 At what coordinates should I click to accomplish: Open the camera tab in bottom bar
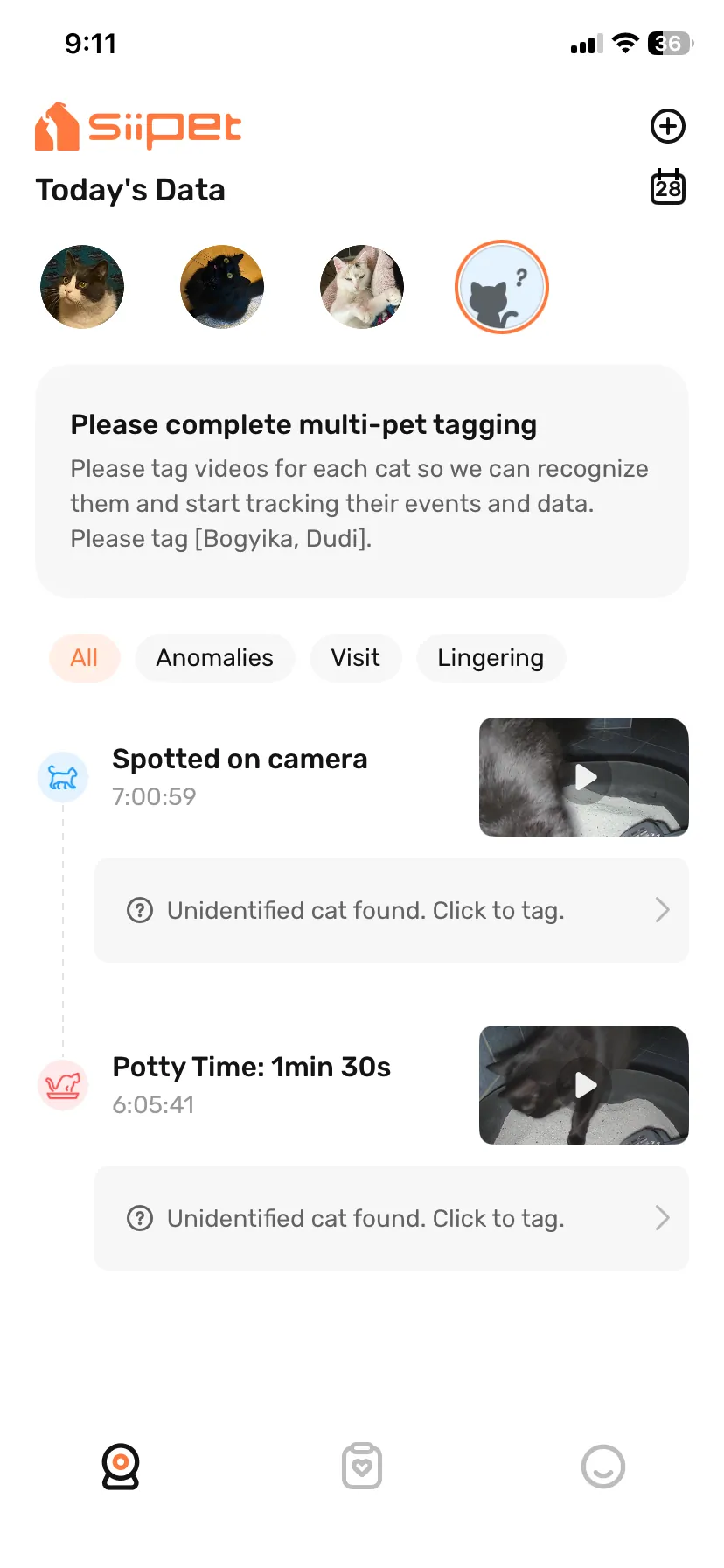[x=121, y=1466]
